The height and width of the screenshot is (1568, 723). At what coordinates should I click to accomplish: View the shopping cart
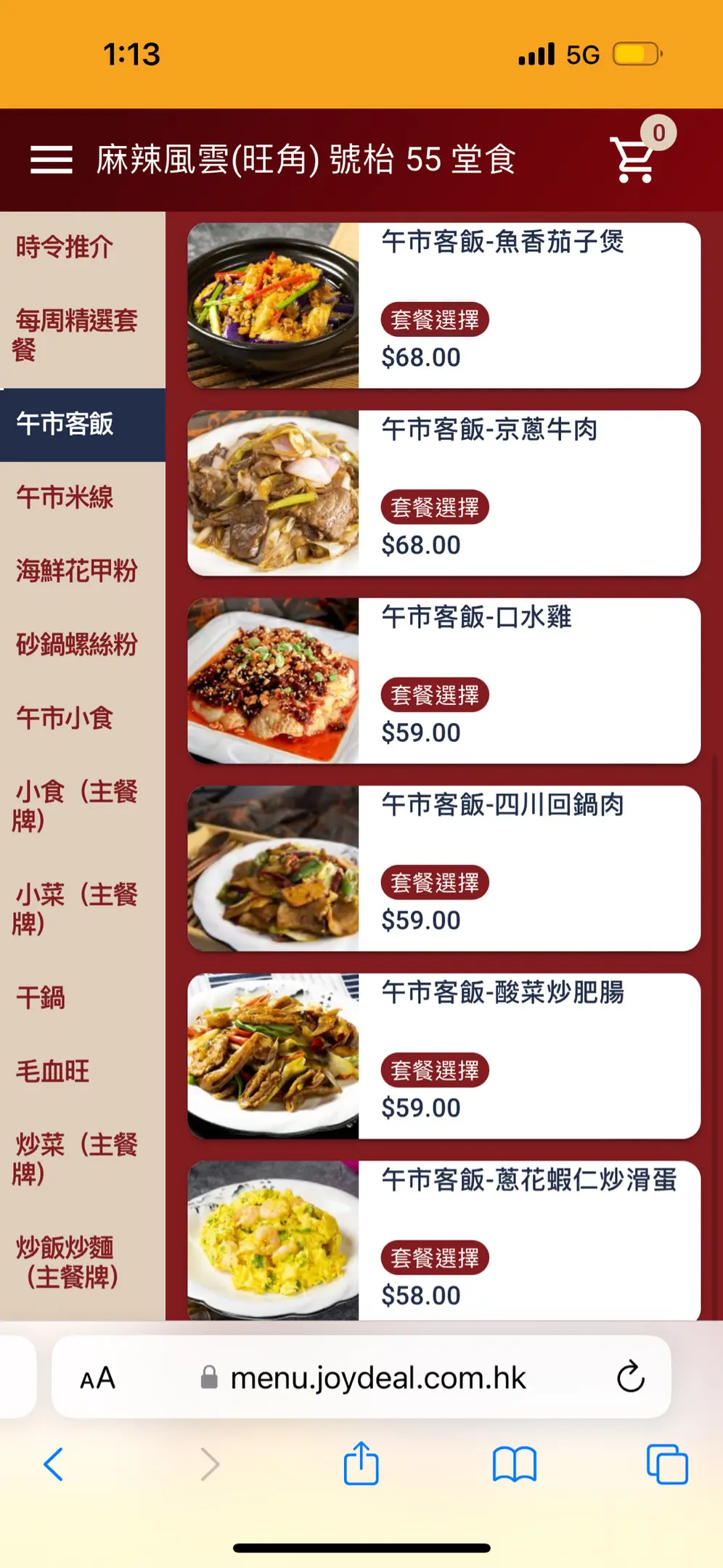[635, 160]
